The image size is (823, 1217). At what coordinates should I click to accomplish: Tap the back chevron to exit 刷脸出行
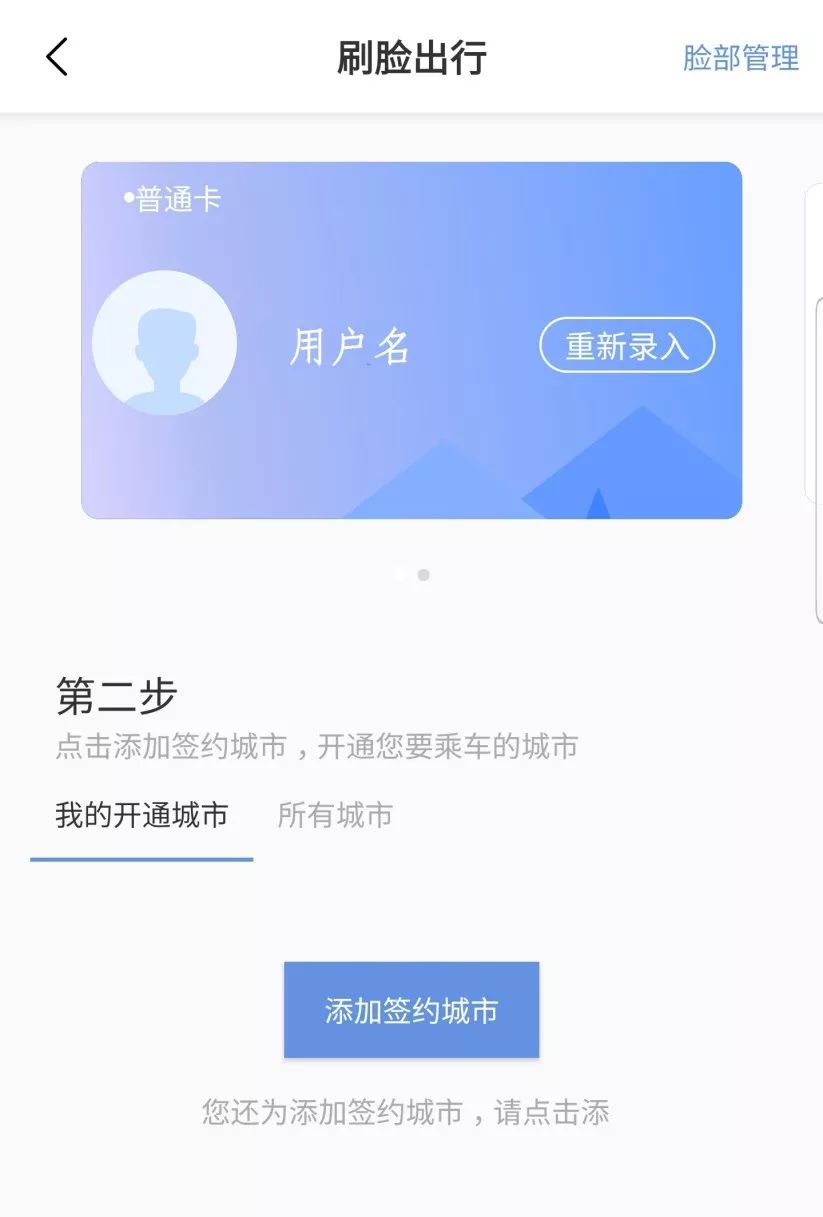[x=56, y=57]
